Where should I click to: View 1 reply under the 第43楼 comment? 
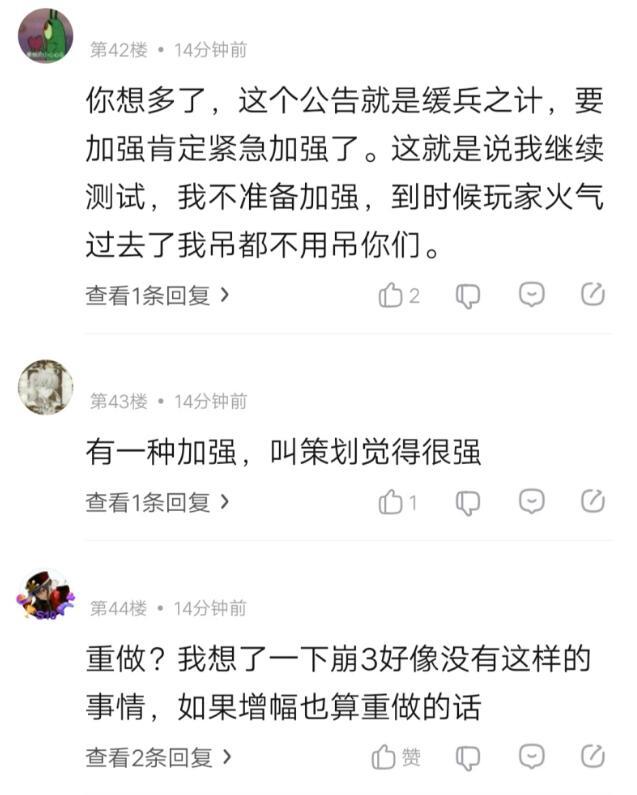point(157,502)
